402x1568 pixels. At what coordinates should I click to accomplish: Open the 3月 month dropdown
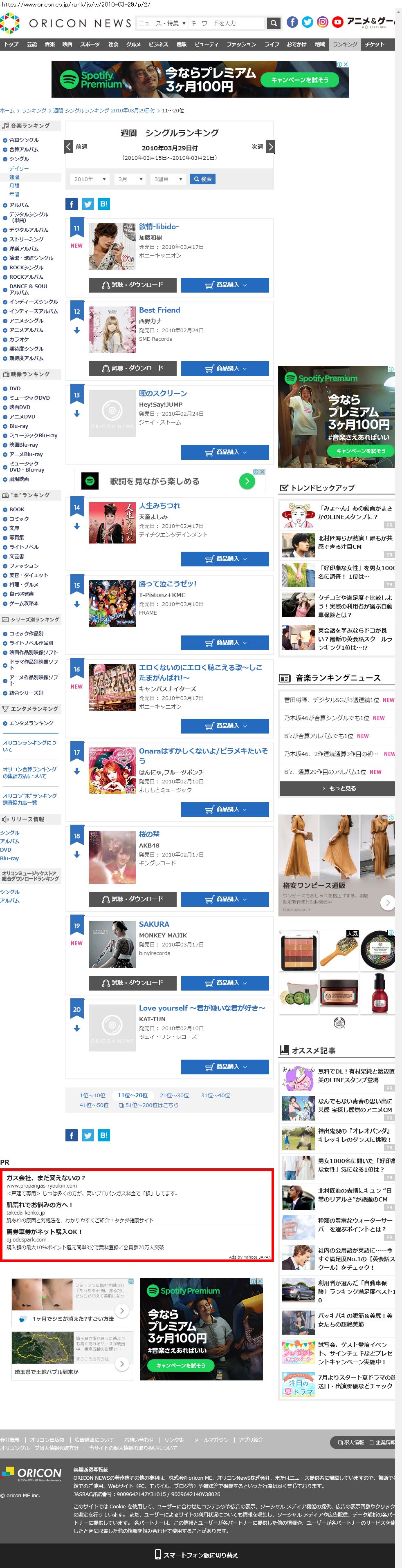(x=130, y=179)
